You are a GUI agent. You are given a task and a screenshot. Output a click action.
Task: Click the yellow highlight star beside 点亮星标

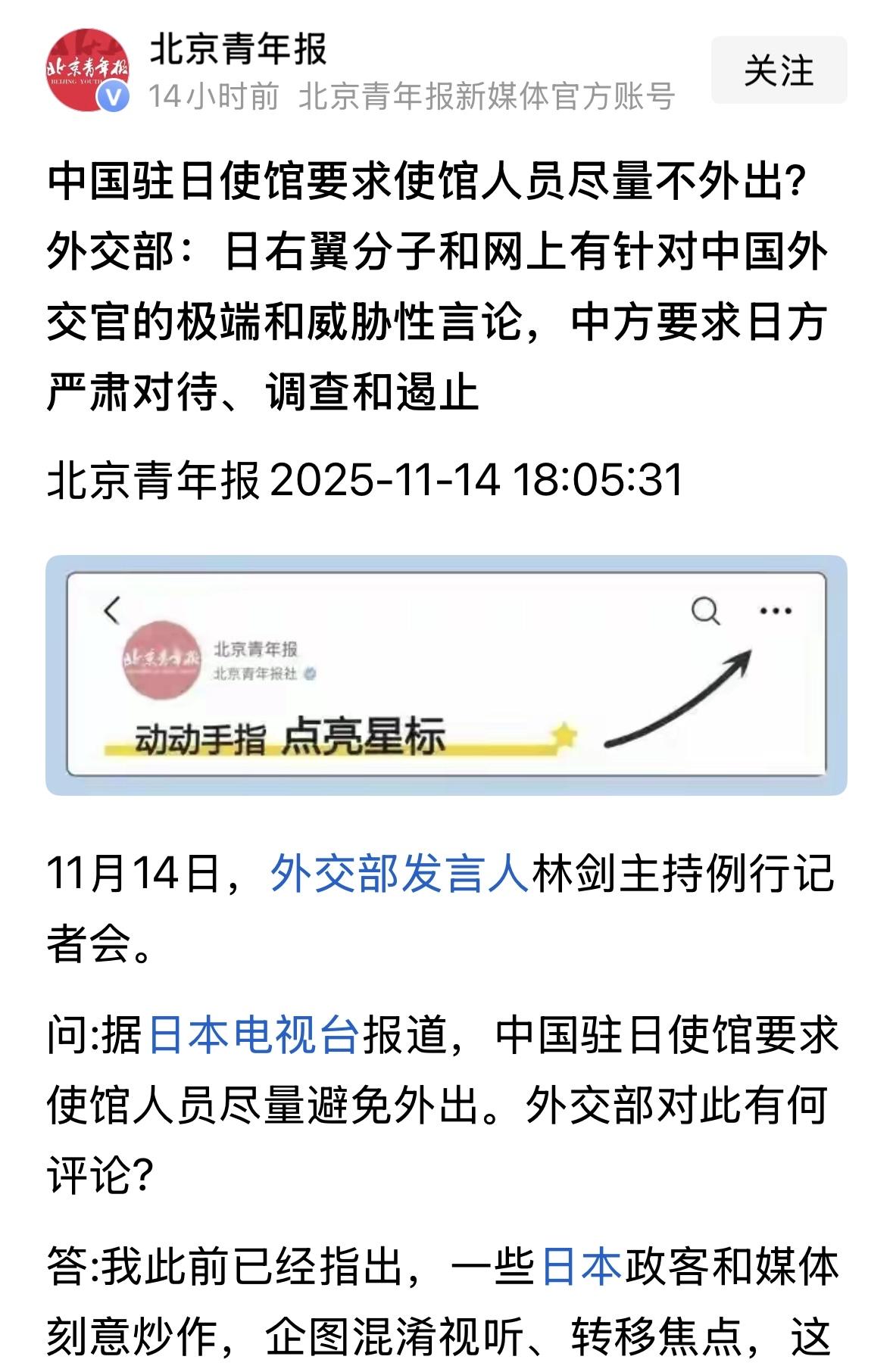point(564,734)
